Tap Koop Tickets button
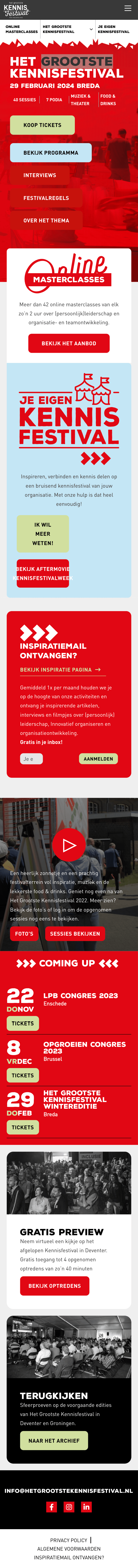This screenshot has height=1568, width=138. click(x=43, y=125)
